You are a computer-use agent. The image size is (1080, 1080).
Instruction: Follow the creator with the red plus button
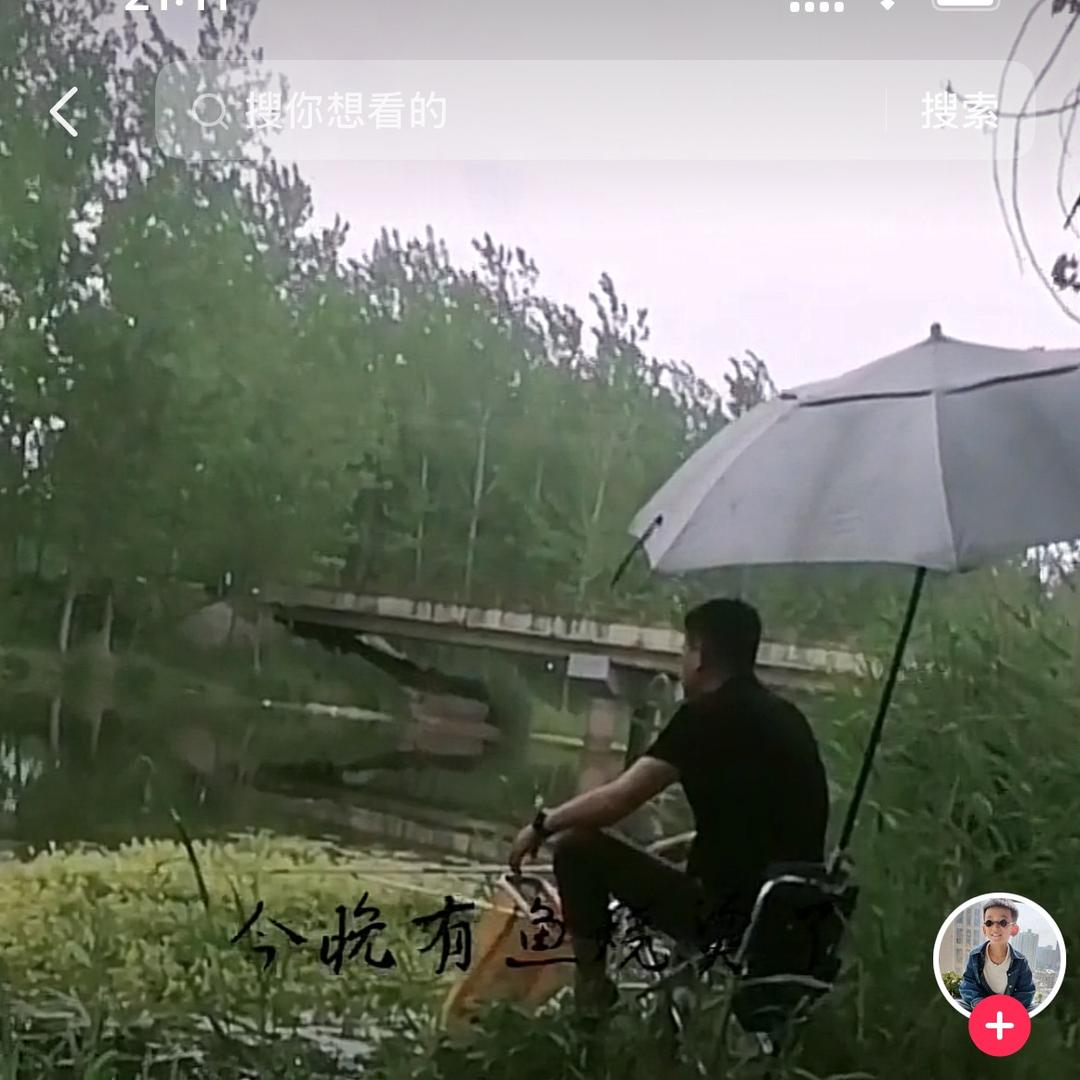click(x=999, y=1026)
